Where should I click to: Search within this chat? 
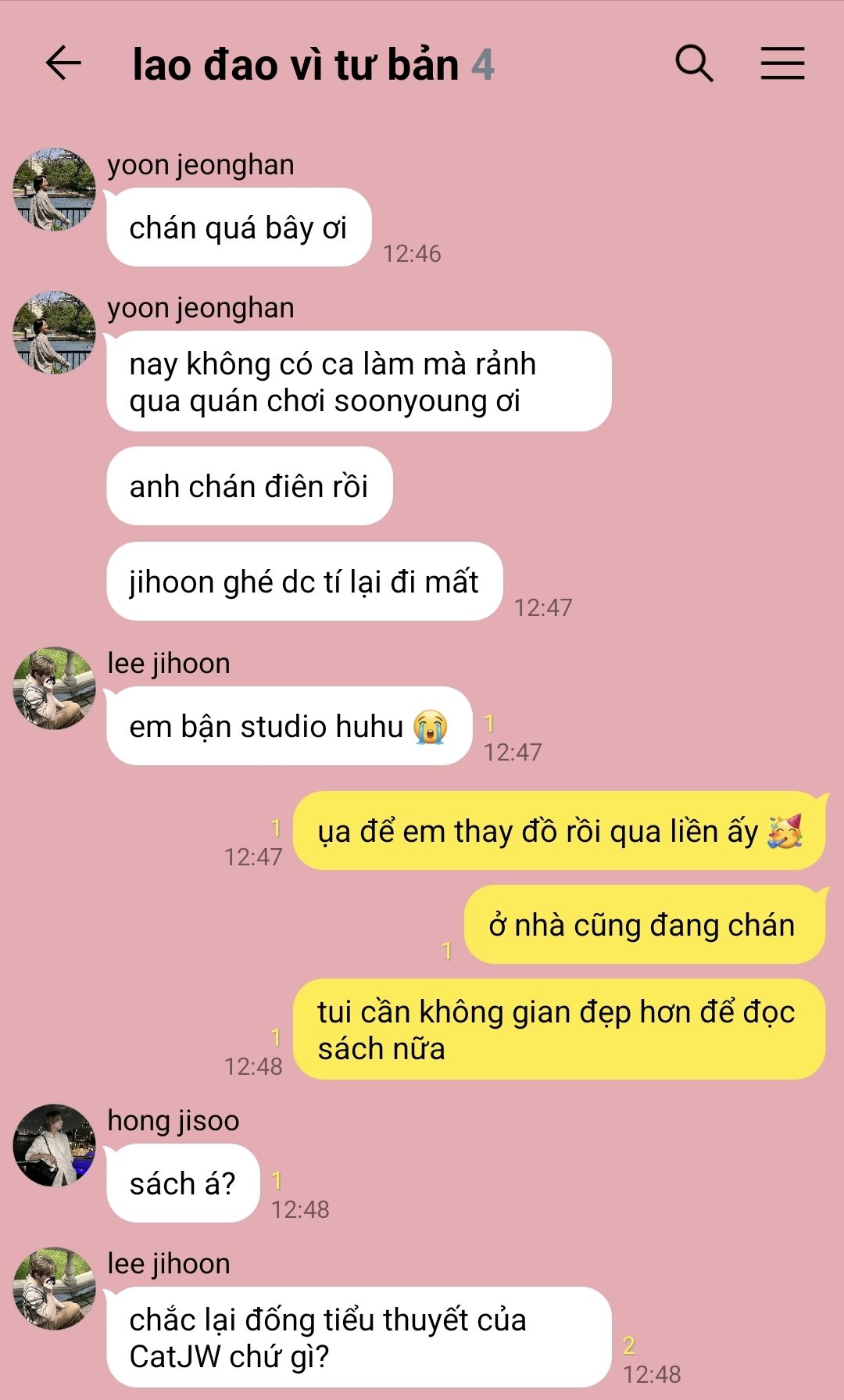[694, 63]
